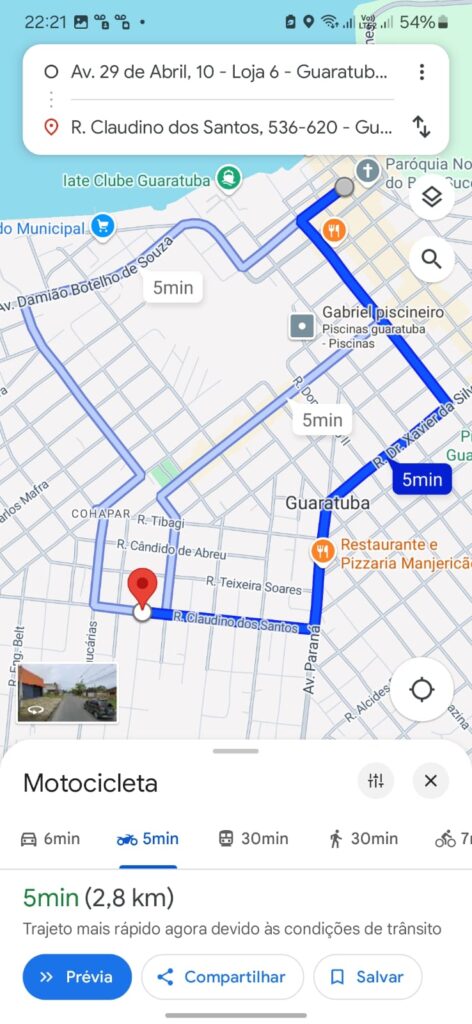The height and width of the screenshot is (1024, 472).
Task: Edit the starting point Av. 29 de Abril
Action: 228,72
